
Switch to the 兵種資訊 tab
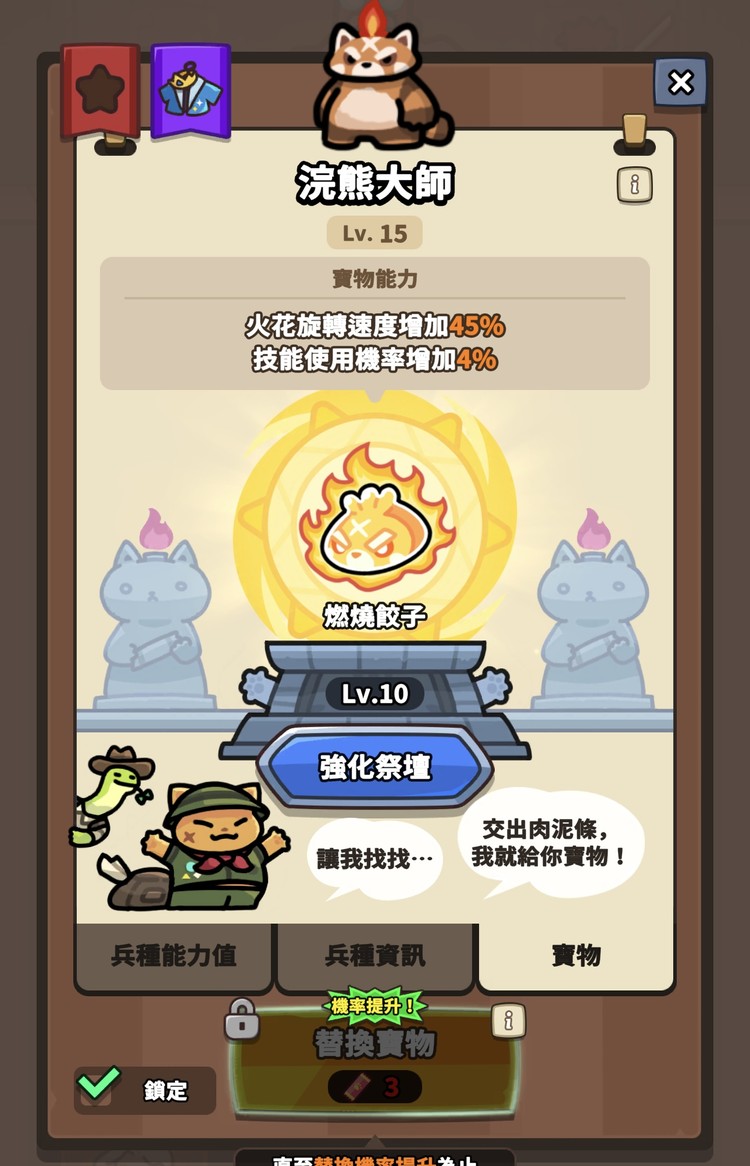pos(375,957)
